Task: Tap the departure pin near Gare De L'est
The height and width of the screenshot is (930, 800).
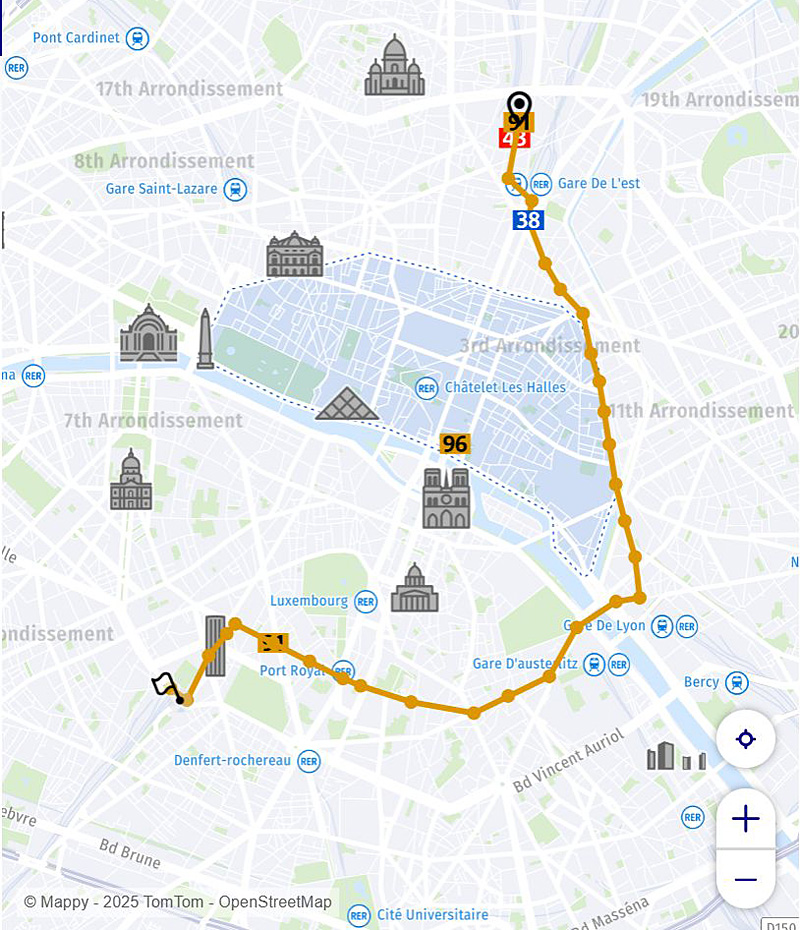Action: (x=518, y=107)
